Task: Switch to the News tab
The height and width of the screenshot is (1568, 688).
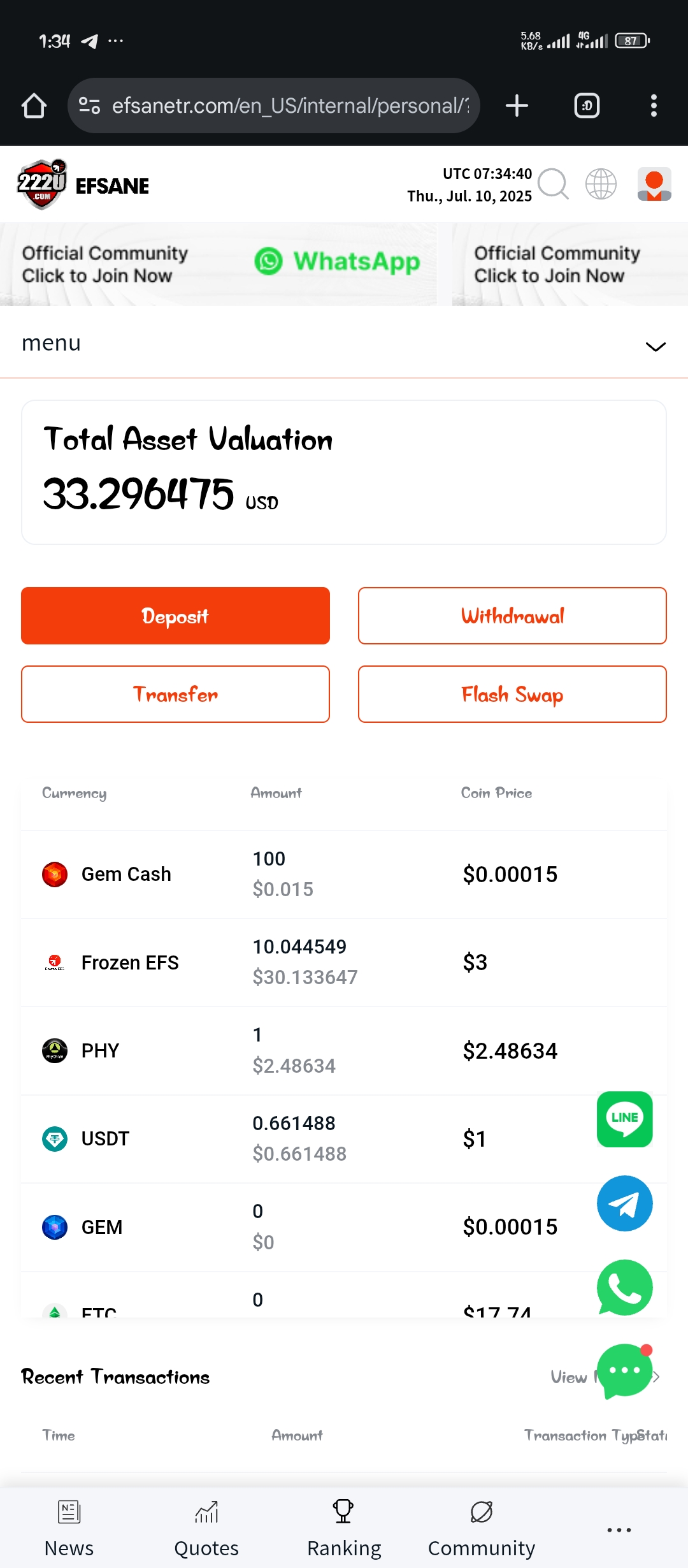Action: [69, 1528]
